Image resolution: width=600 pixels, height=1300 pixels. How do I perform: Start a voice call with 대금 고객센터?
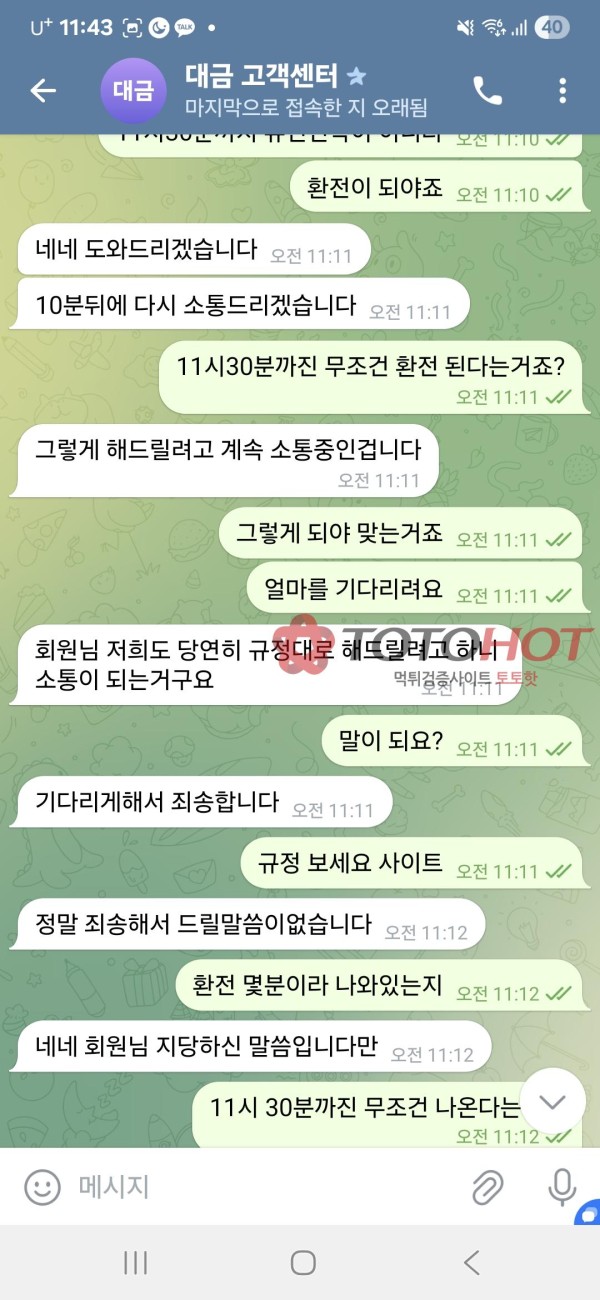[487, 91]
